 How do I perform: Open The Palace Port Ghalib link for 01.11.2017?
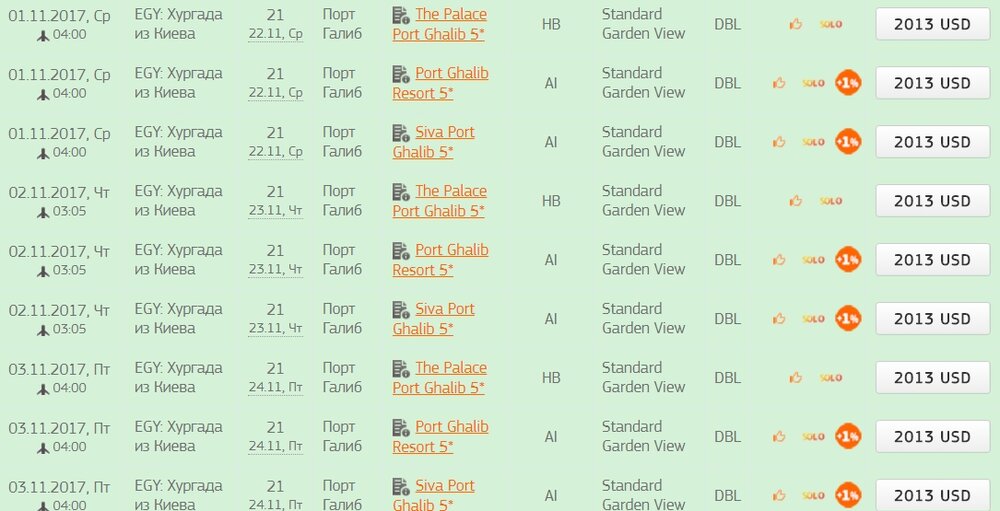tap(450, 15)
